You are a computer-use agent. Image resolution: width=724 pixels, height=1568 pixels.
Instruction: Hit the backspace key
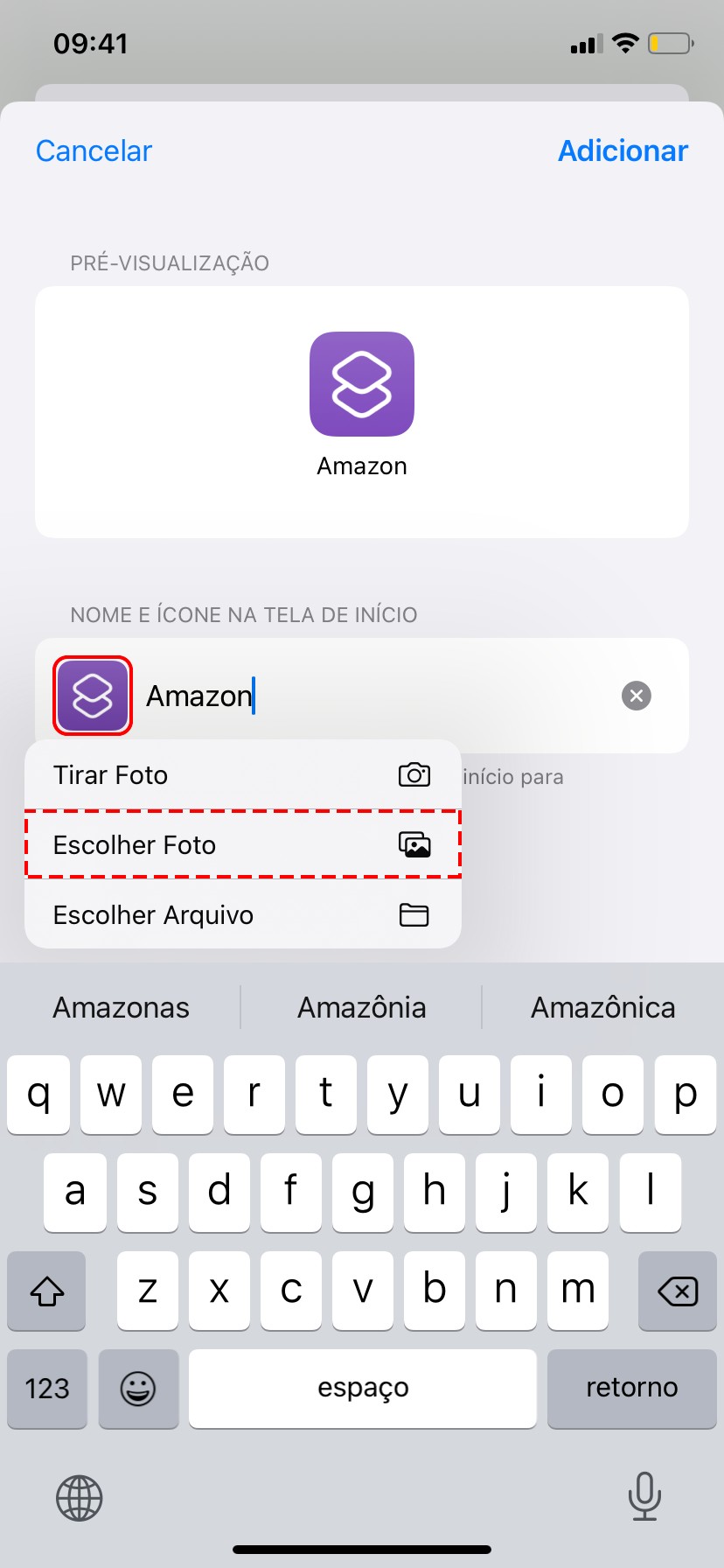point(677,1291)
